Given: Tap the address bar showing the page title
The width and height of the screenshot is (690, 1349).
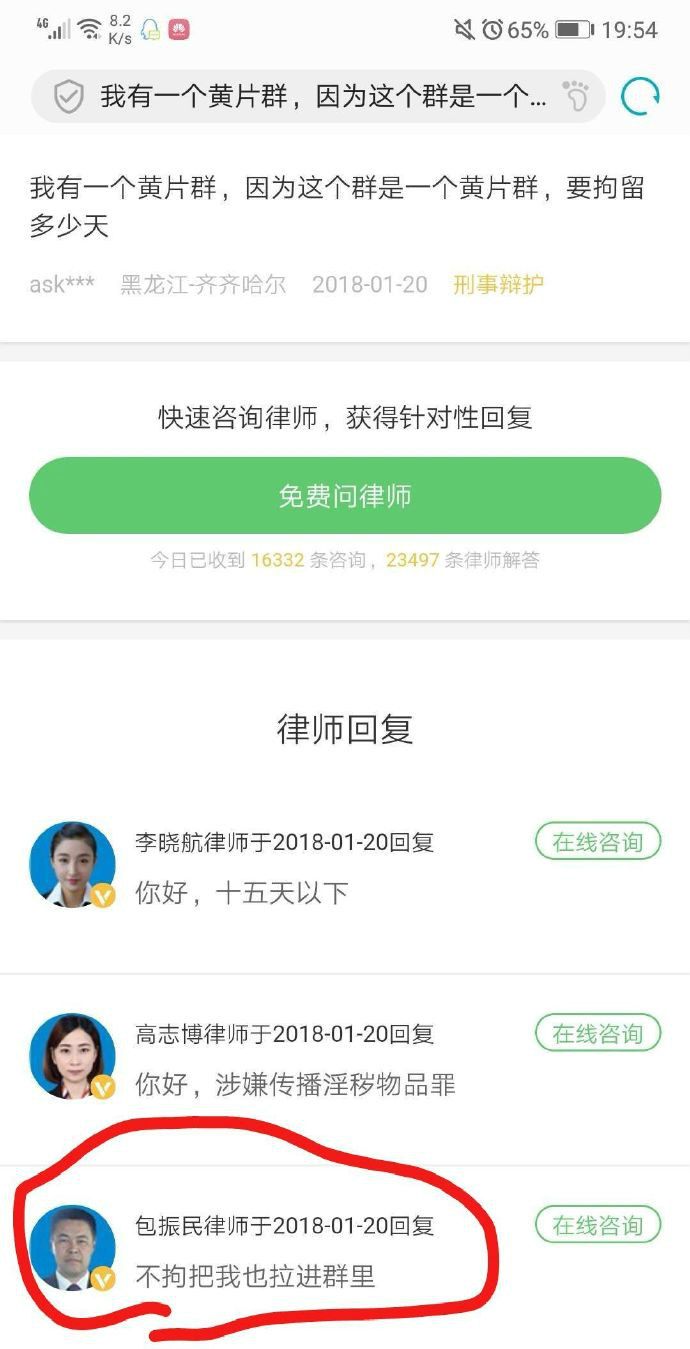Looking at the screenshot, I should coord(320,97).
